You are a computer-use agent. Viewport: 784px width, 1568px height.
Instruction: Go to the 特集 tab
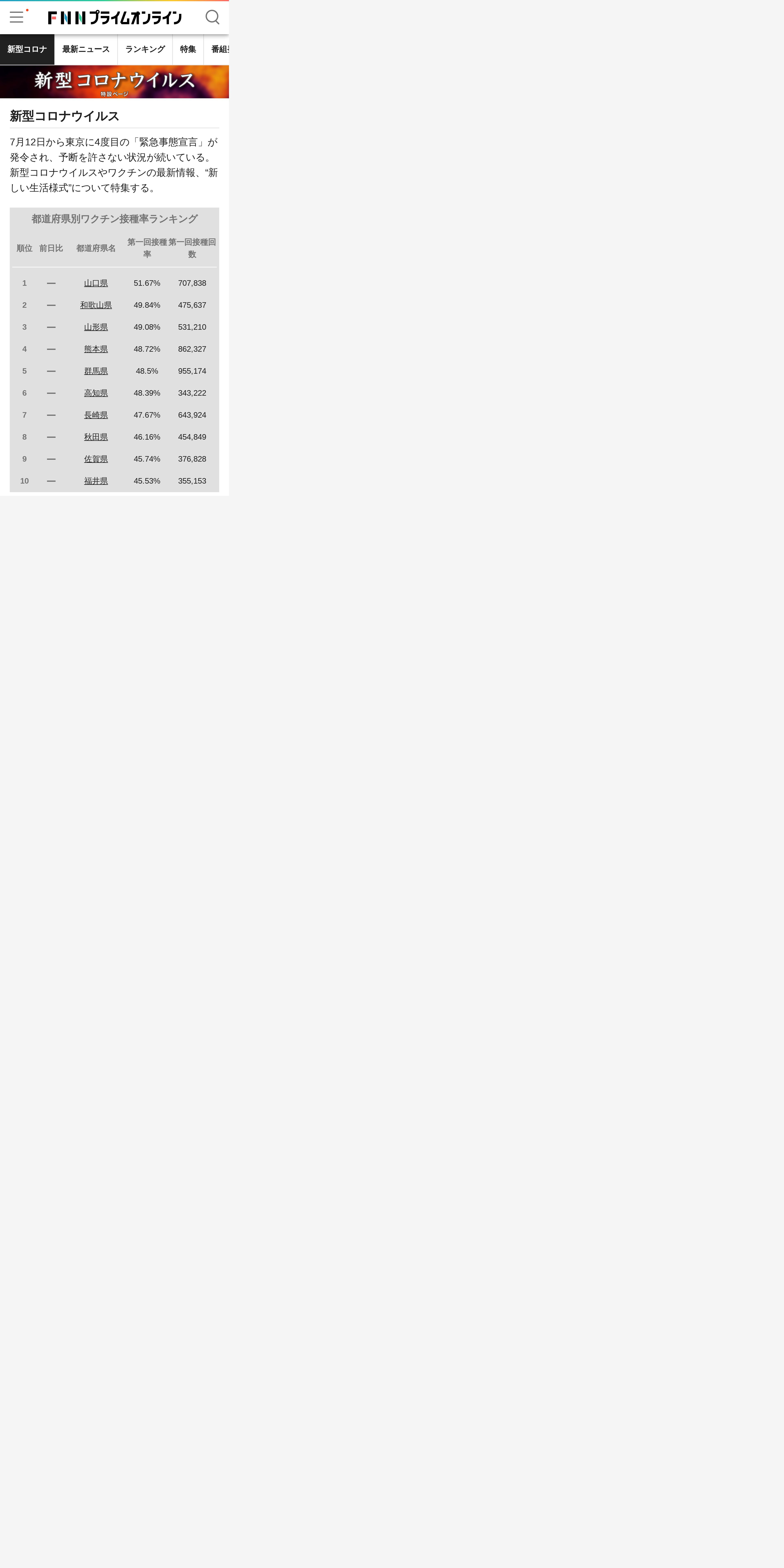coord(188,49)
